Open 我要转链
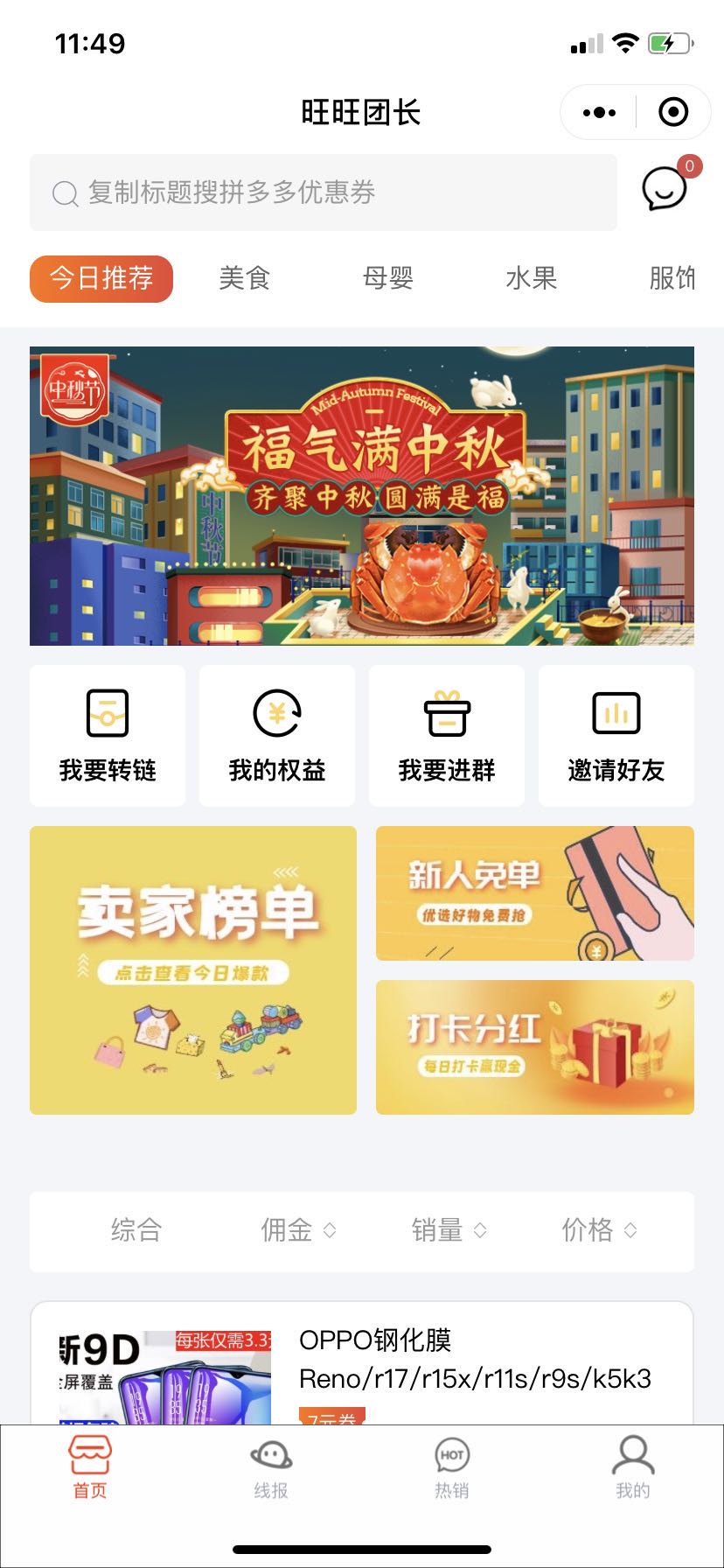This screenshot has height=1568, width=724. pos(108,736)
